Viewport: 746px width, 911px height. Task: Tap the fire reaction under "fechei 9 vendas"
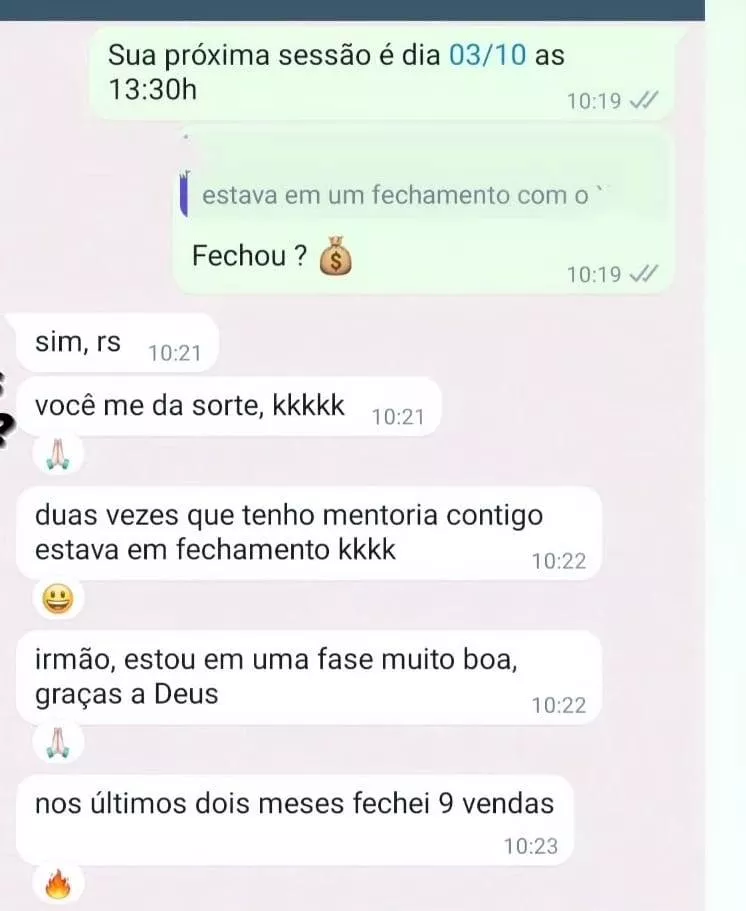58,886
